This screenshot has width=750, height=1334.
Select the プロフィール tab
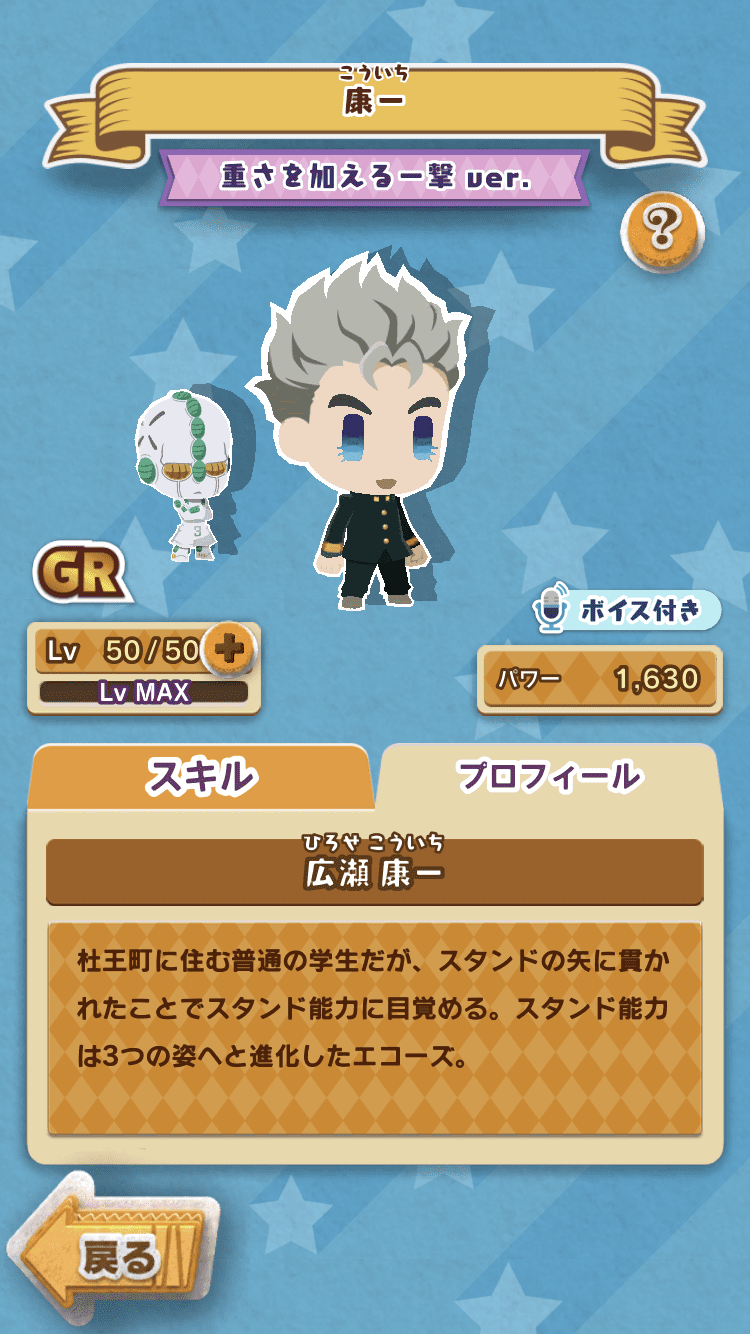[x=549, y=777]
